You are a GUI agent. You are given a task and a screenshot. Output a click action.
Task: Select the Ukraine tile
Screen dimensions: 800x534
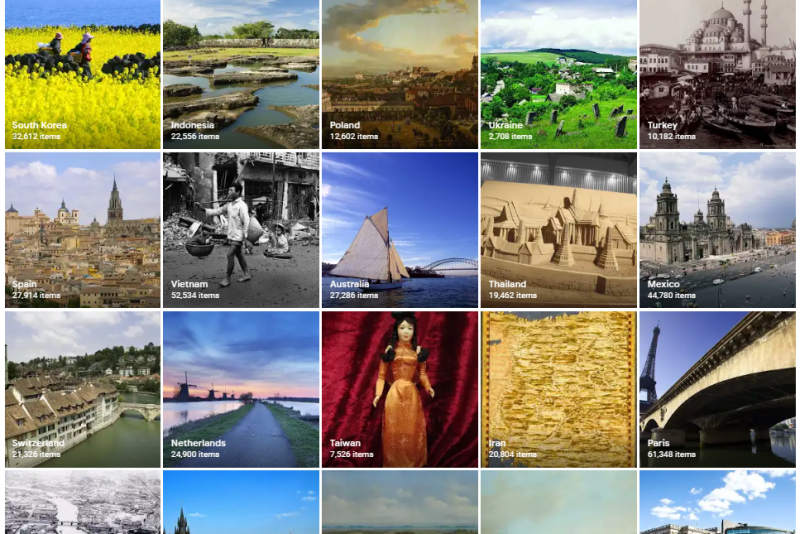[559, 74]
